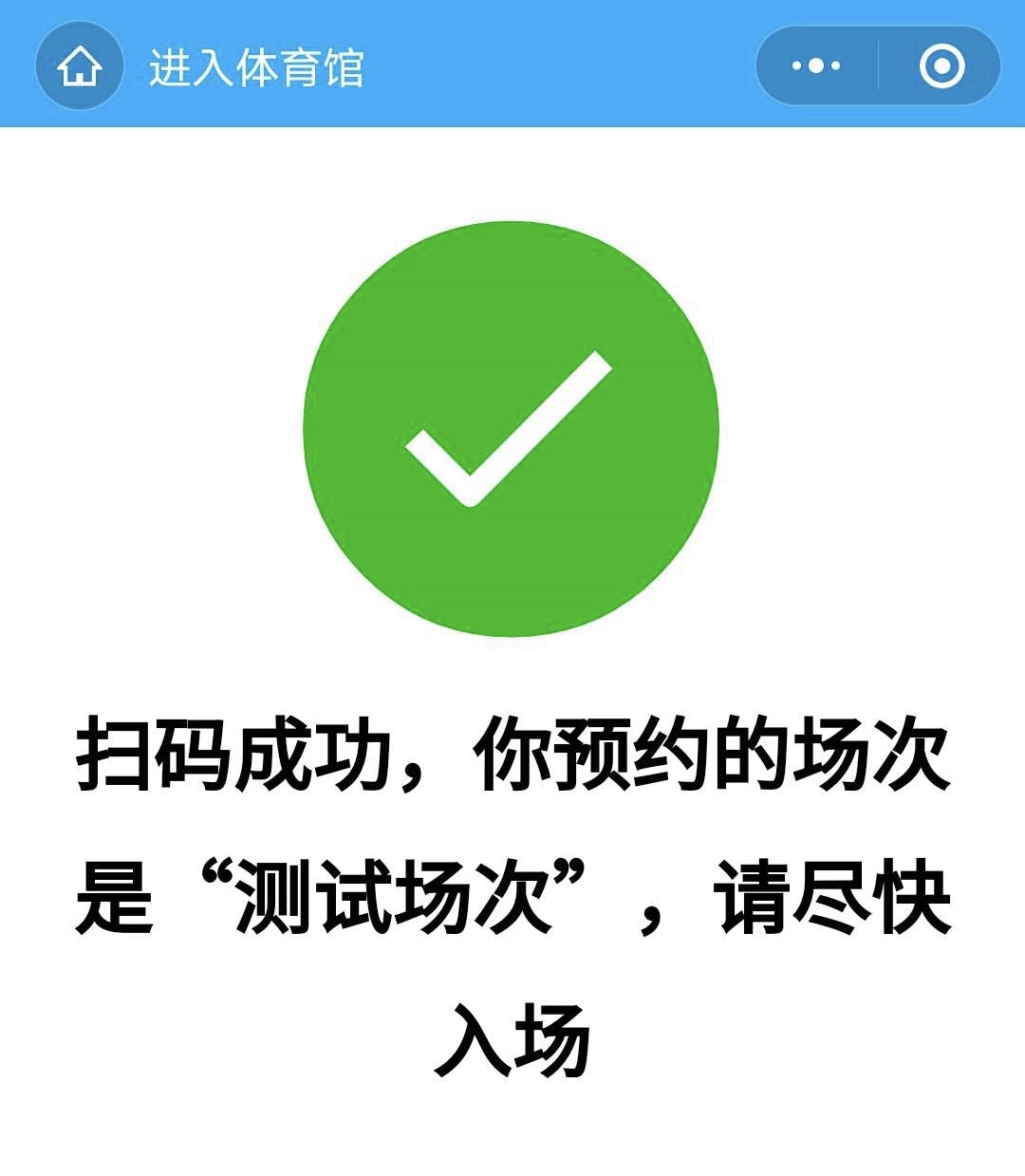1025x1176 pixels.
Task: Open the three-dot more options menu
Action: 816,66
